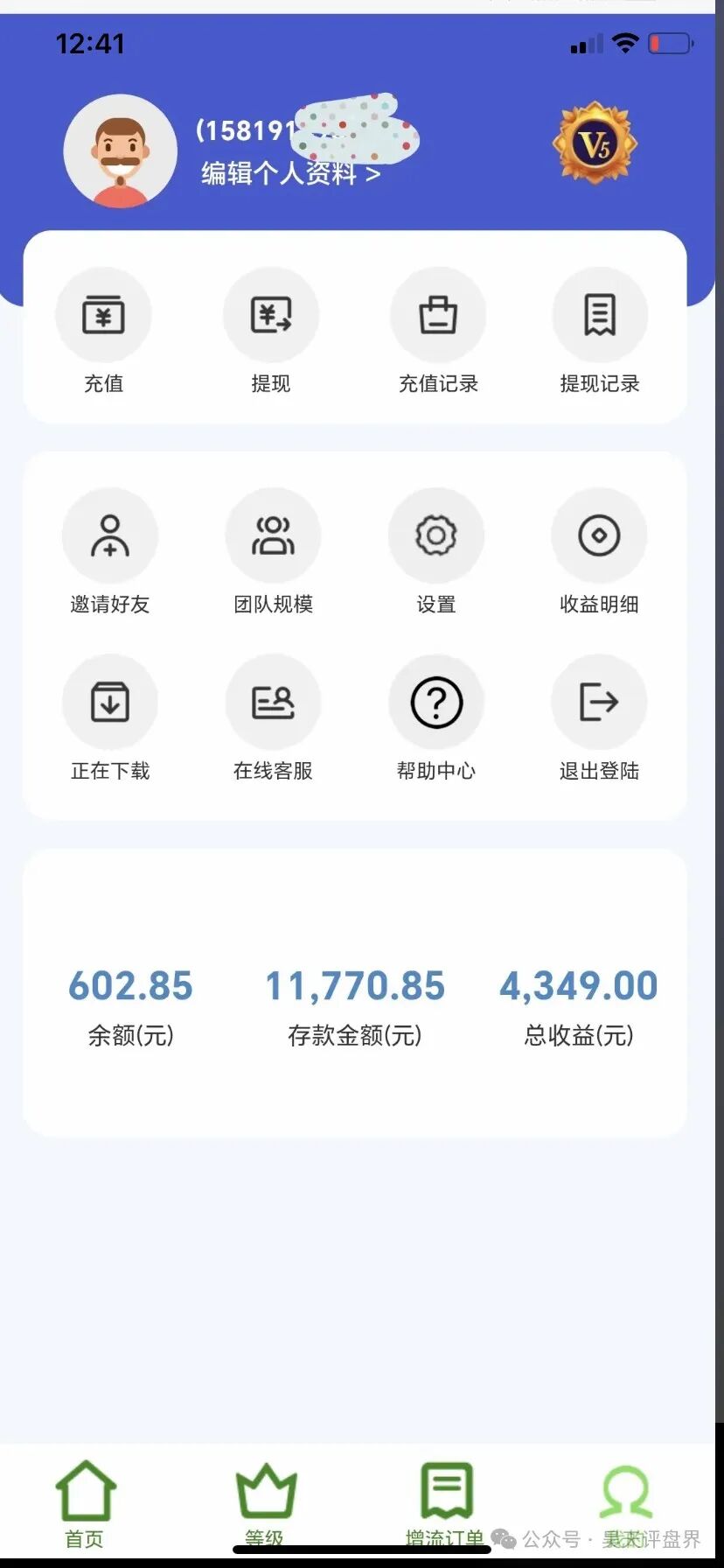Start a chat via 在线客服 online support
Image resolution: width=724 pixels, height=1568 pixels.
[273, 702]
